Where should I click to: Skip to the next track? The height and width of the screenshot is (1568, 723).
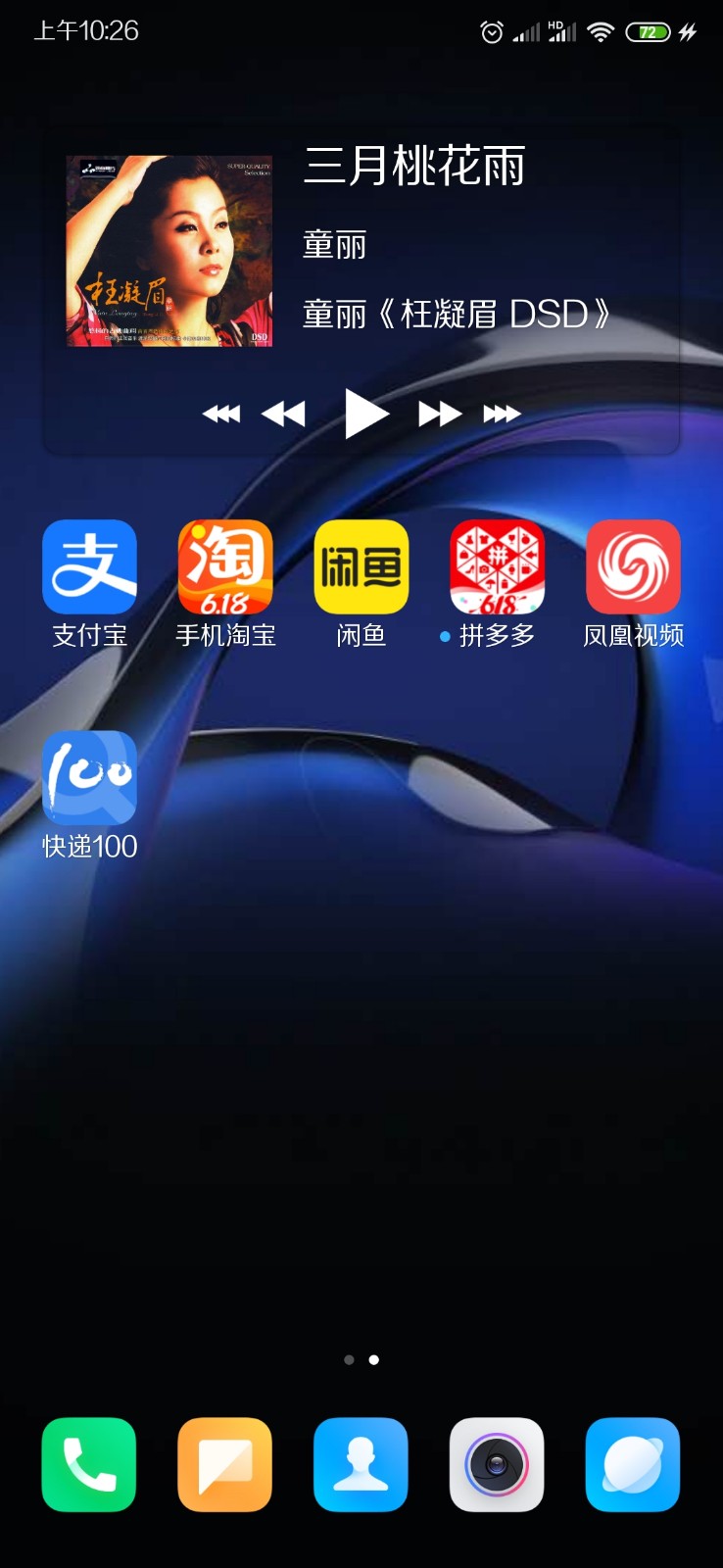(502, 415)
